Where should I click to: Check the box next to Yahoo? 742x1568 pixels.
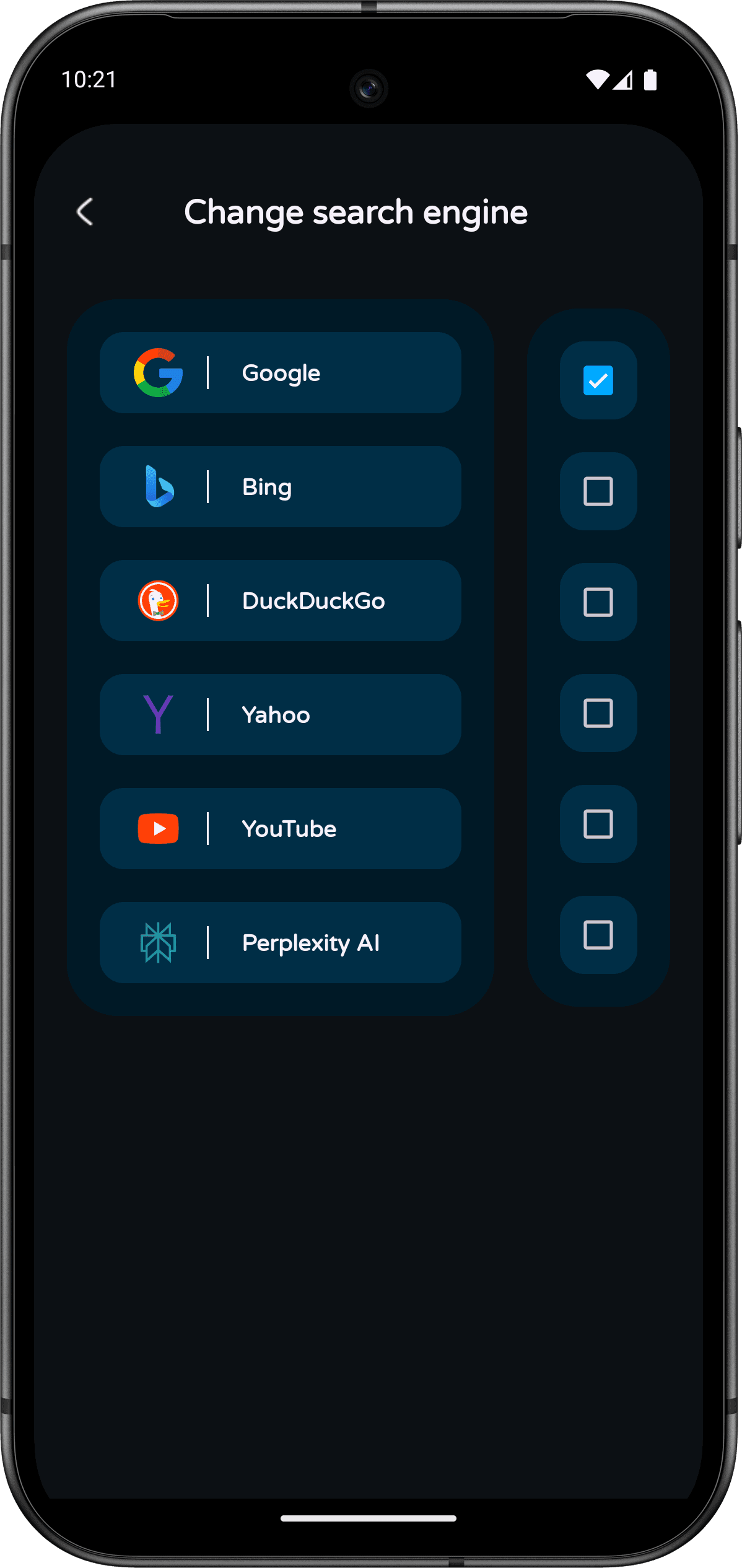point(598,713)
